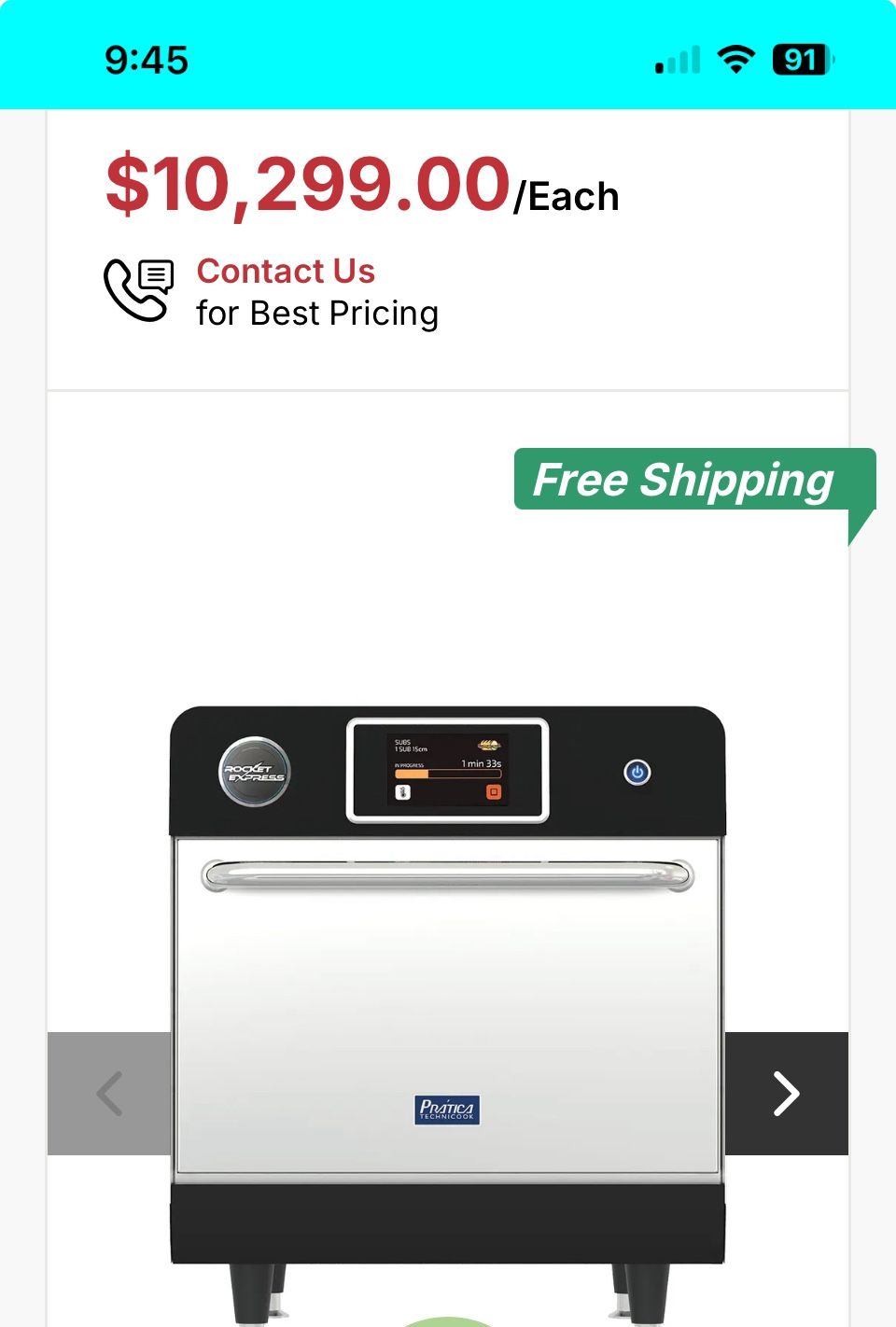The width and height of the screenshot is (896, 1327).
Task: Tap the phone contact icon
Action: click(x=138, y=289)
